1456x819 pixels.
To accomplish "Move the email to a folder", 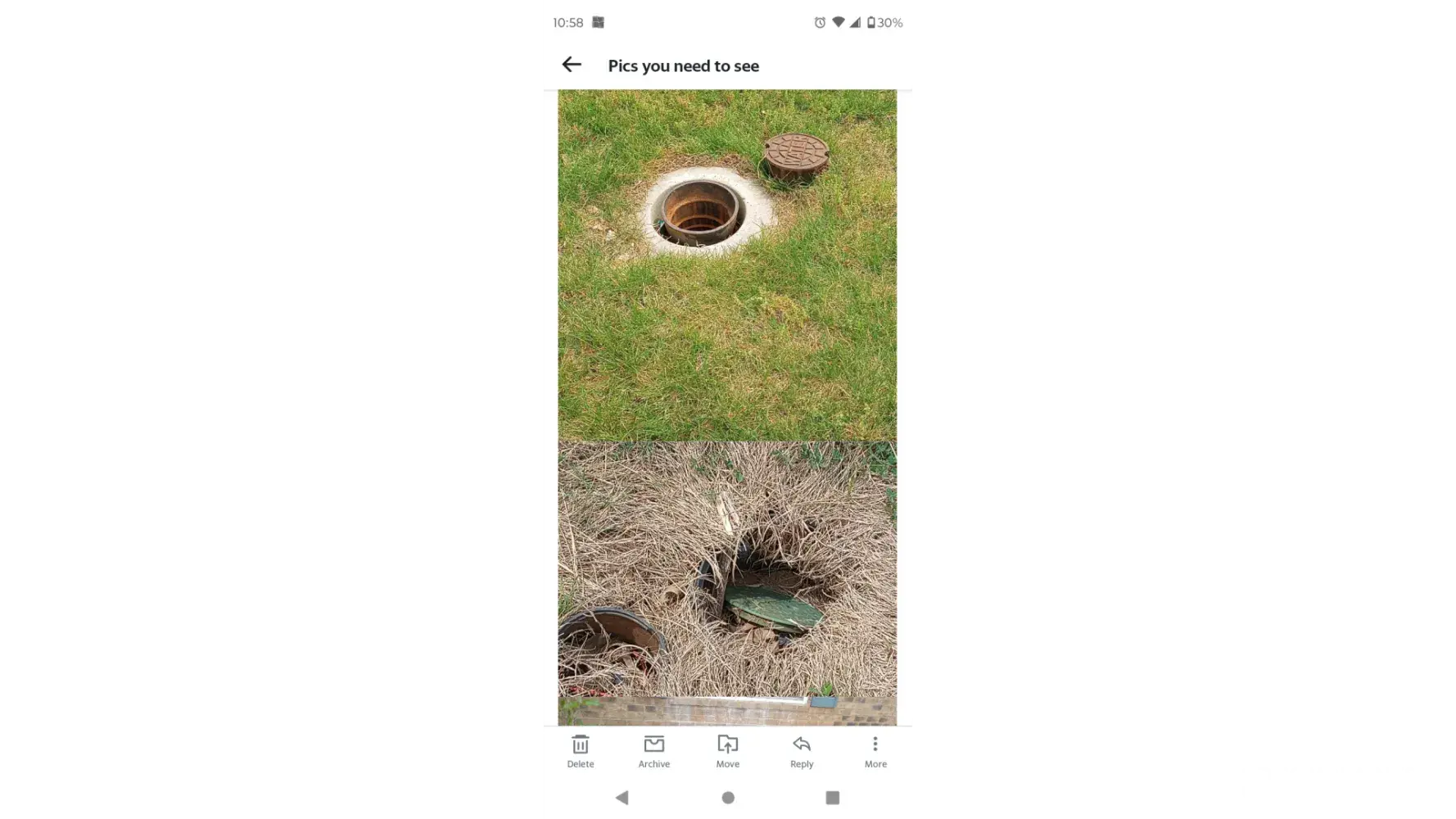I will pos(727,750).
